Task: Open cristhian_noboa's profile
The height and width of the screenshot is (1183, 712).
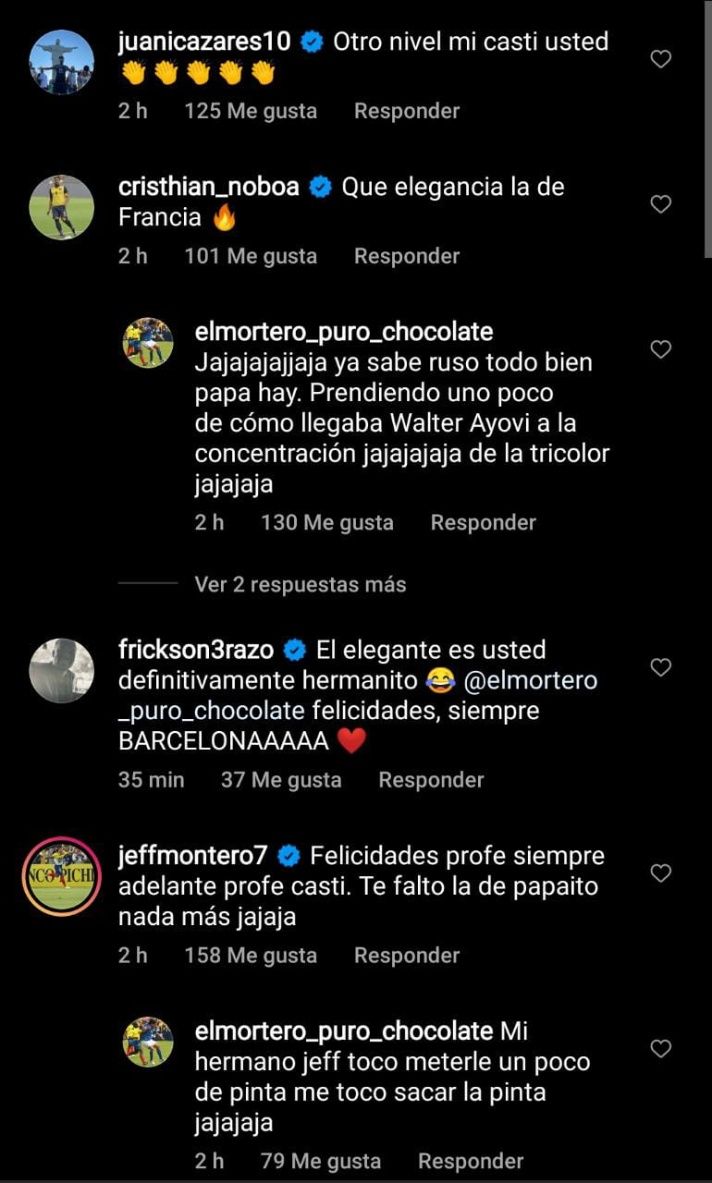Action: [61, 207]
